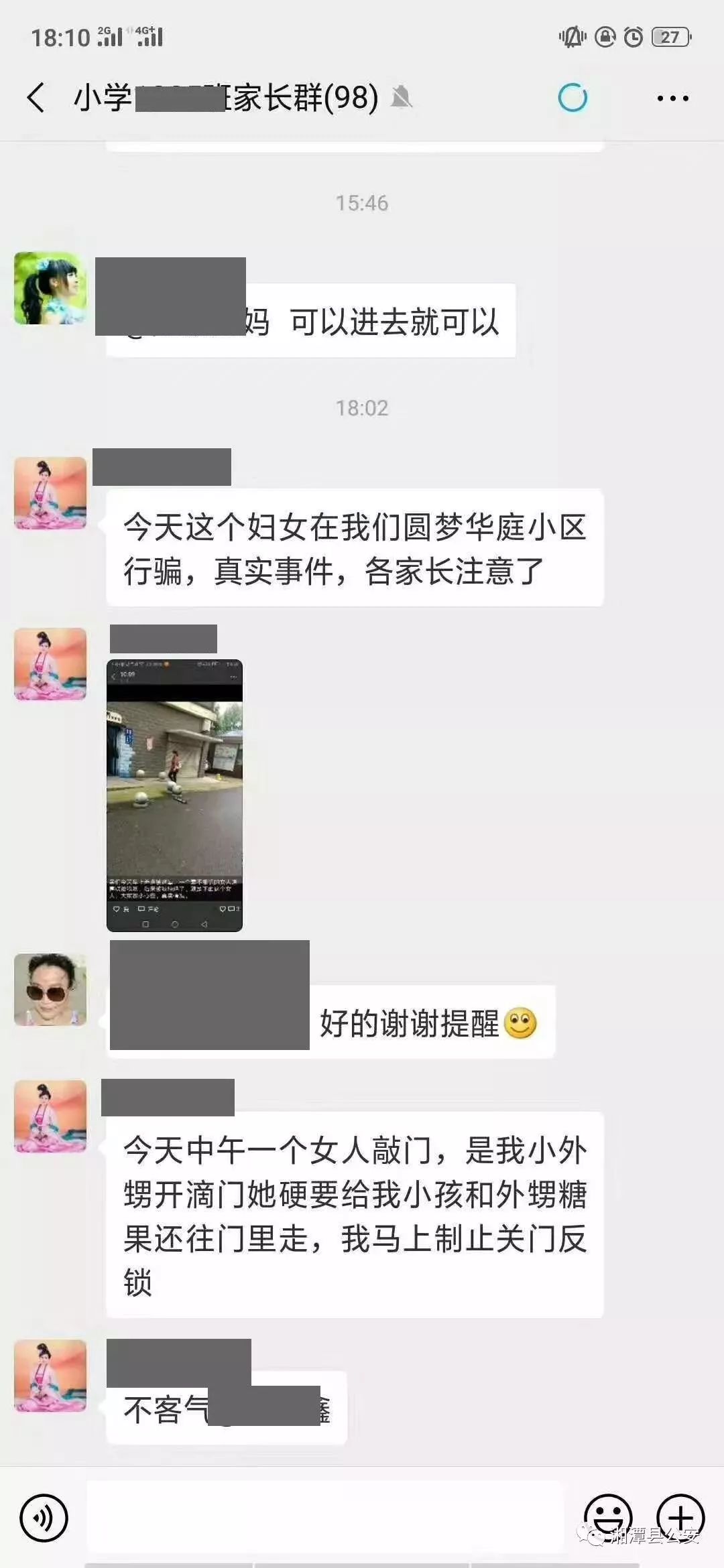Switch to voice message input
The image size is (724, 1568).
tap(44, 1518)
